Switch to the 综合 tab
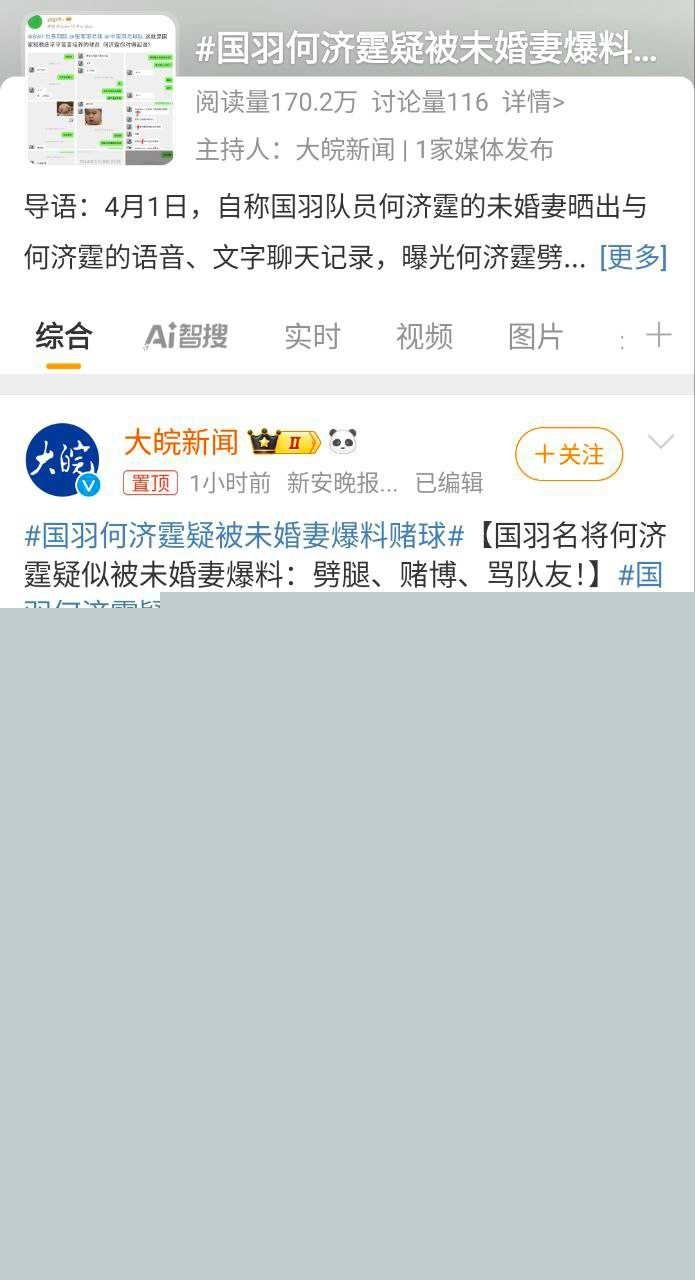Viewport: 695px width, 1280px height. [x=64, y=337]
